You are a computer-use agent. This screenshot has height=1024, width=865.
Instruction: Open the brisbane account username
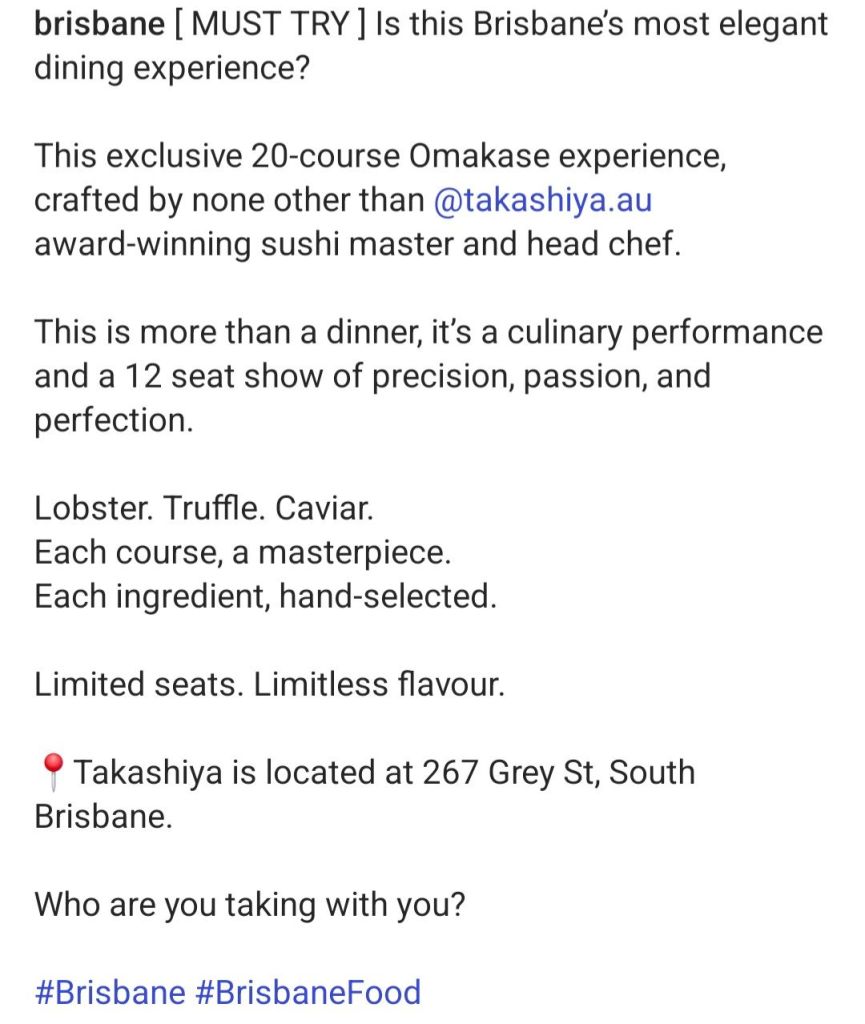click(x=99, y=24)
